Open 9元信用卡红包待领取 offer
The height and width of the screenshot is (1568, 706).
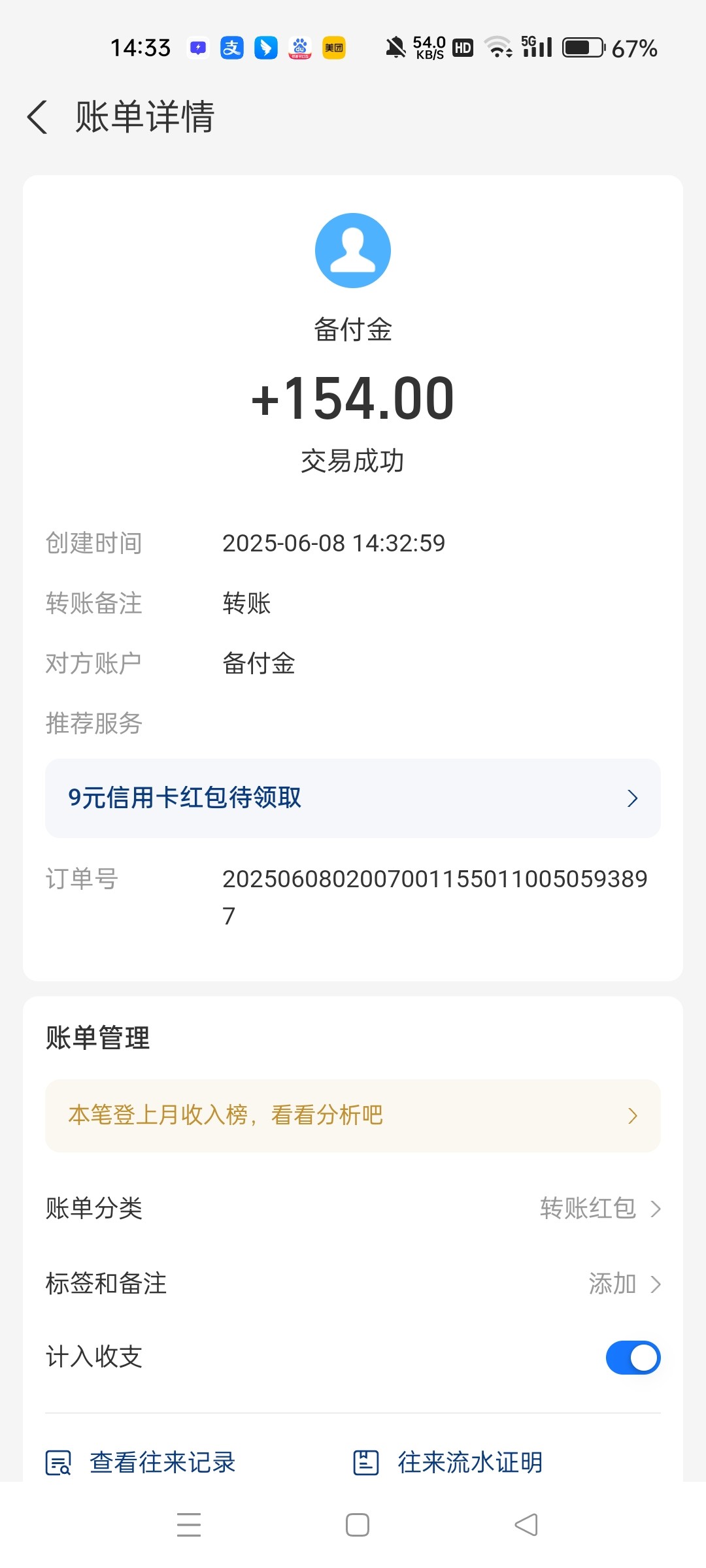coord(353,798)
